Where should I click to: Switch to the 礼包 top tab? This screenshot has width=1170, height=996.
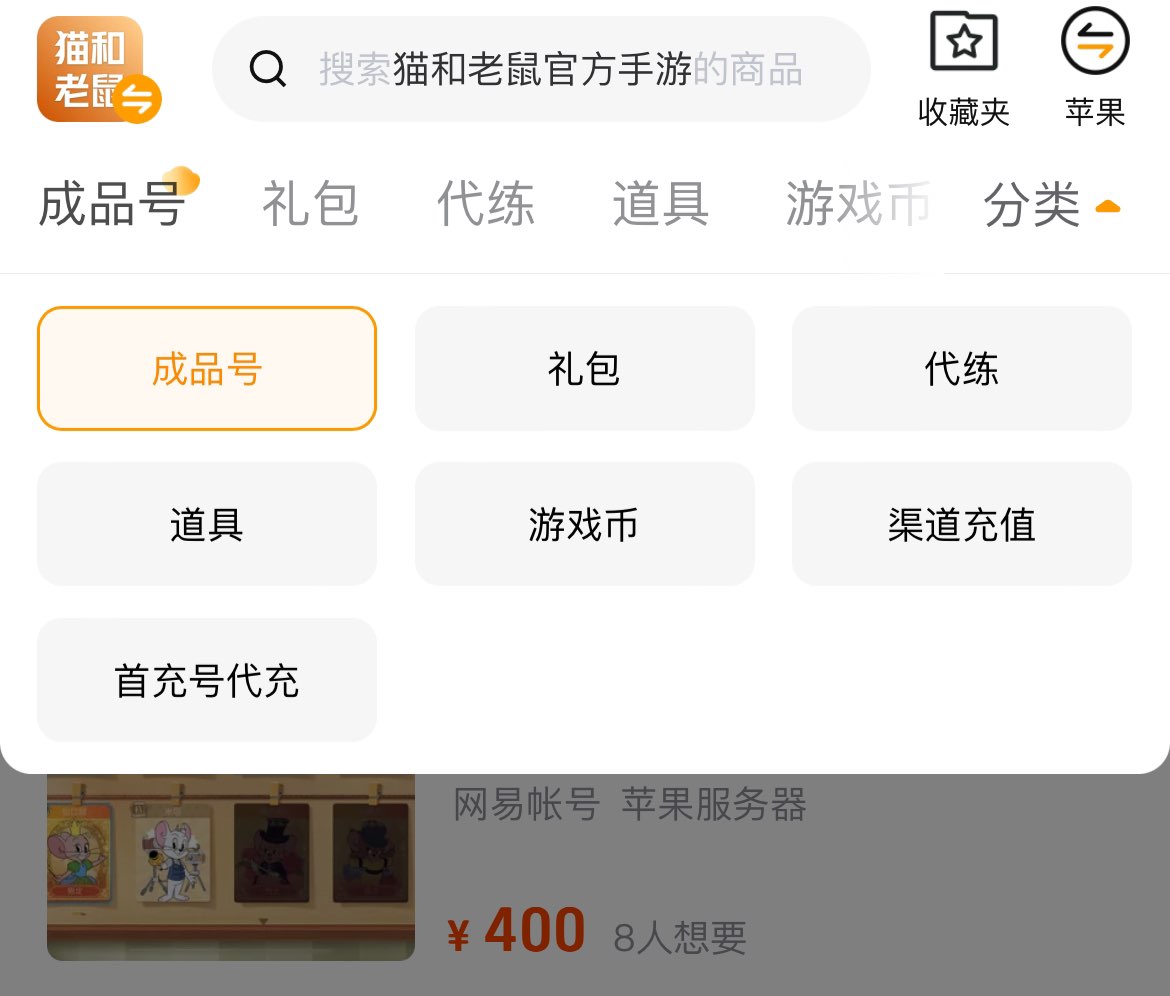coord(310,204)
